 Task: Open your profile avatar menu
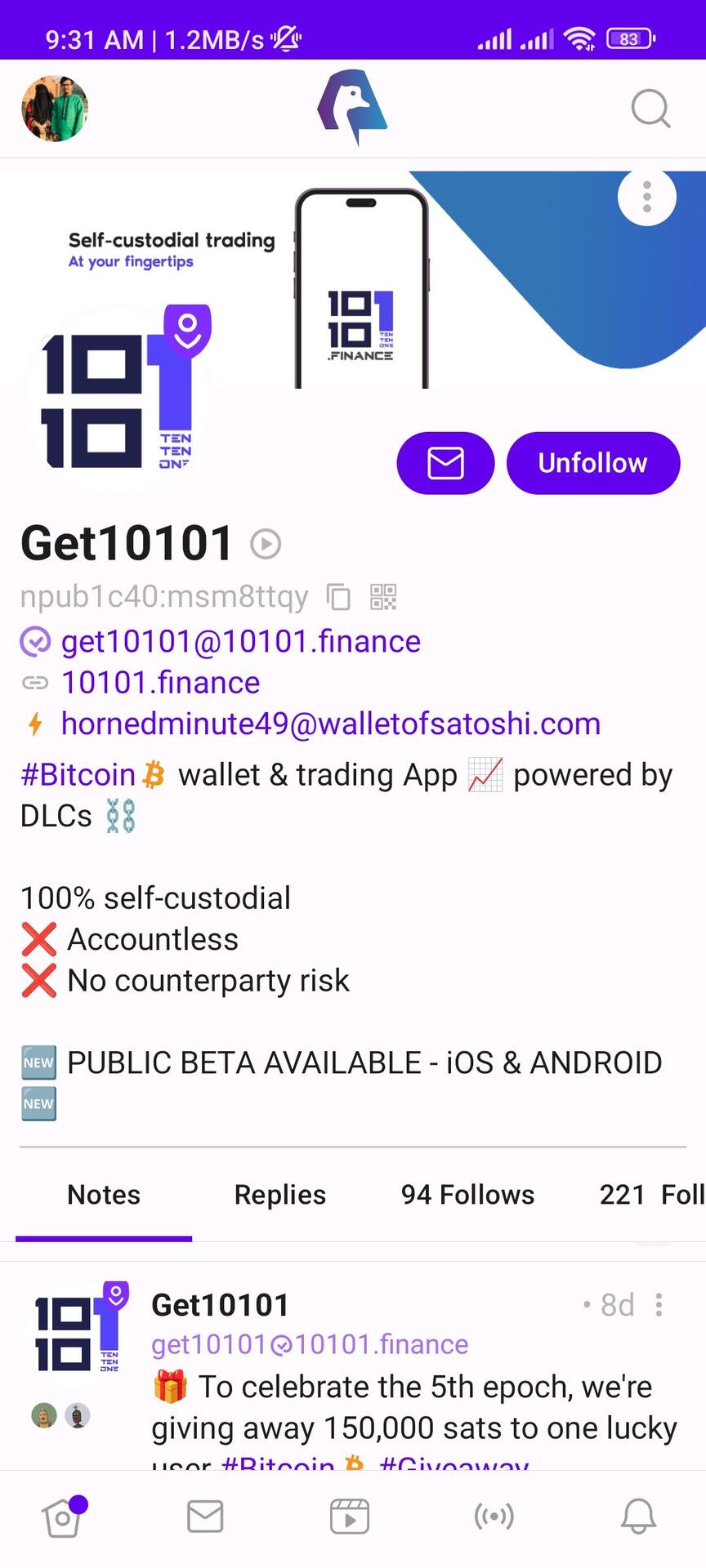tap(55, 108)
